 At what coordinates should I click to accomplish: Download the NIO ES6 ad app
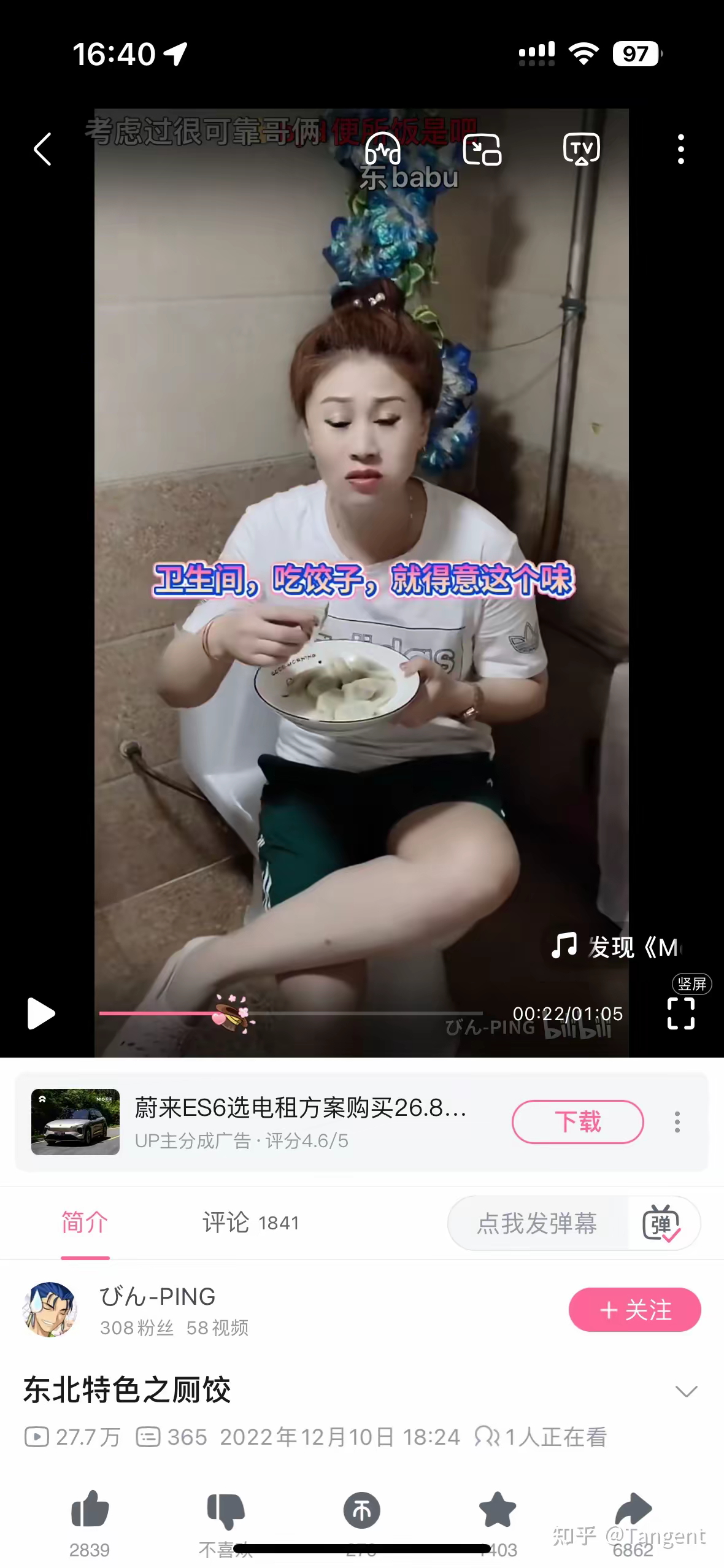(577, 1121)
